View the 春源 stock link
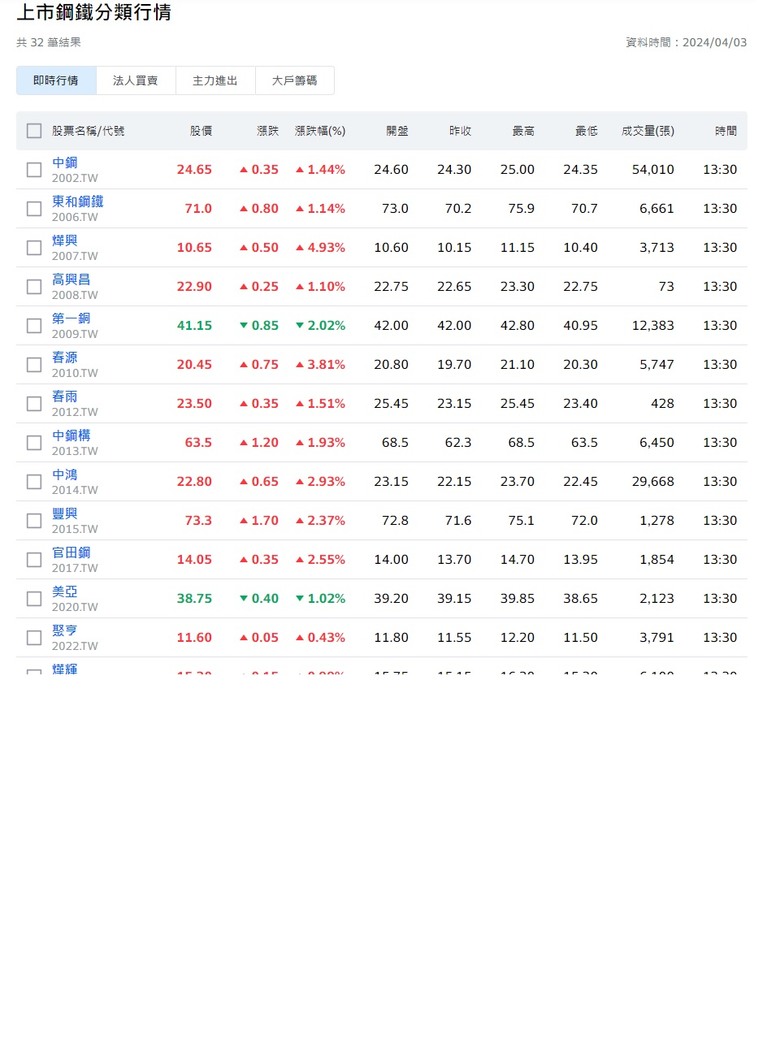 coord(65,358)
